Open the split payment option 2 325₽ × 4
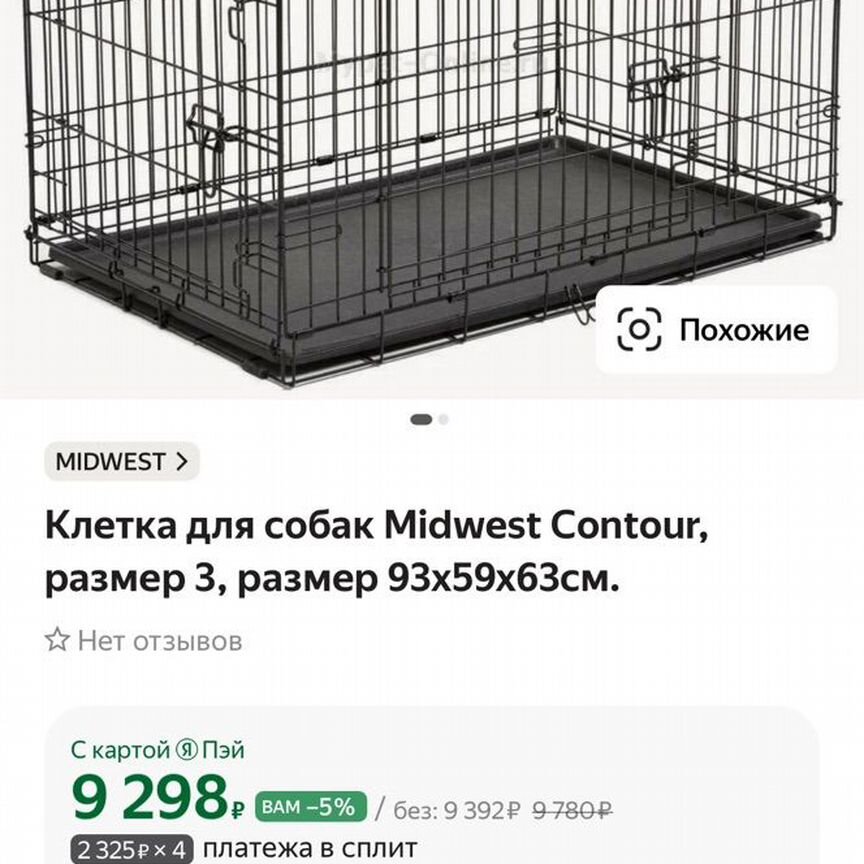This screenshot has width=864, height=864. coord(134,850)
